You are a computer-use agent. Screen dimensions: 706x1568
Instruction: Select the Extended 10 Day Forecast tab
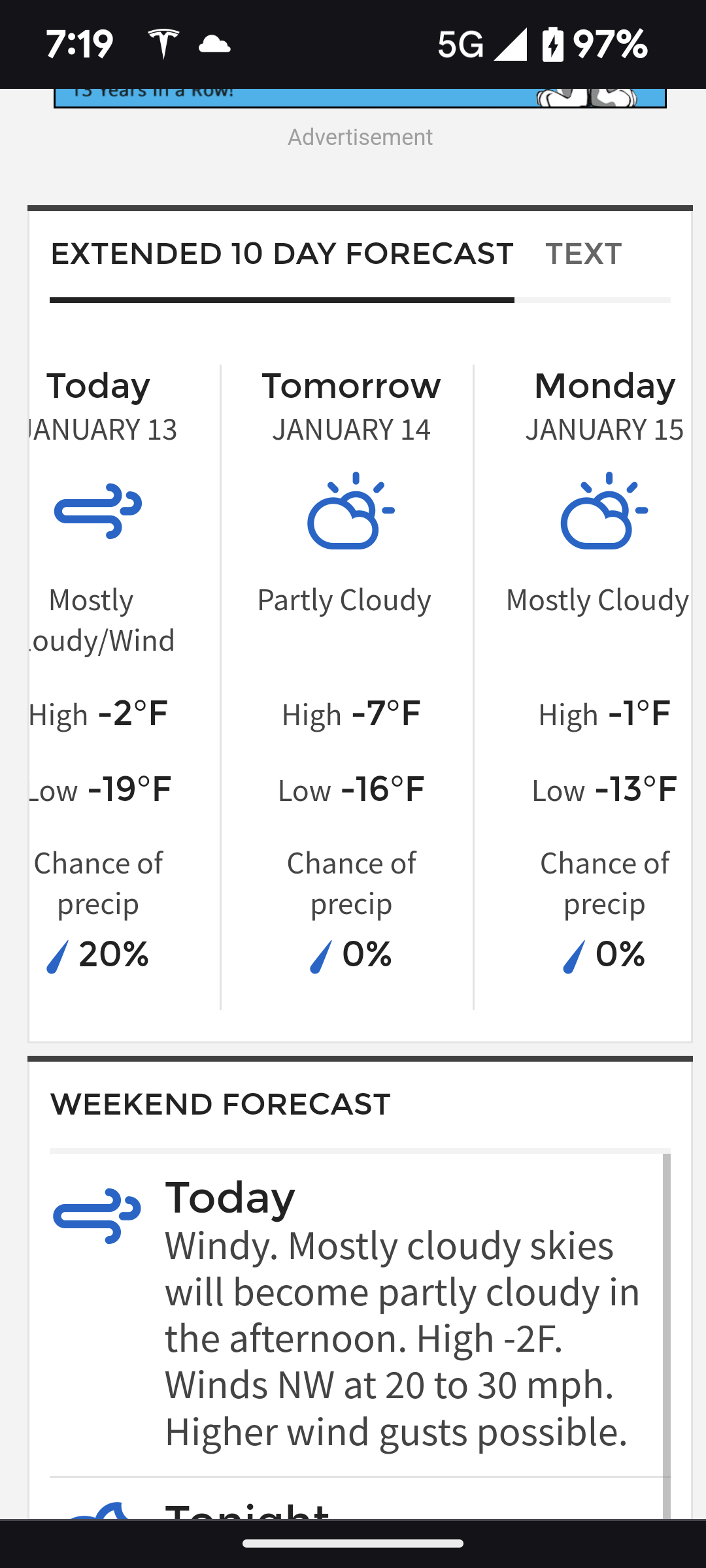point(282,254)
